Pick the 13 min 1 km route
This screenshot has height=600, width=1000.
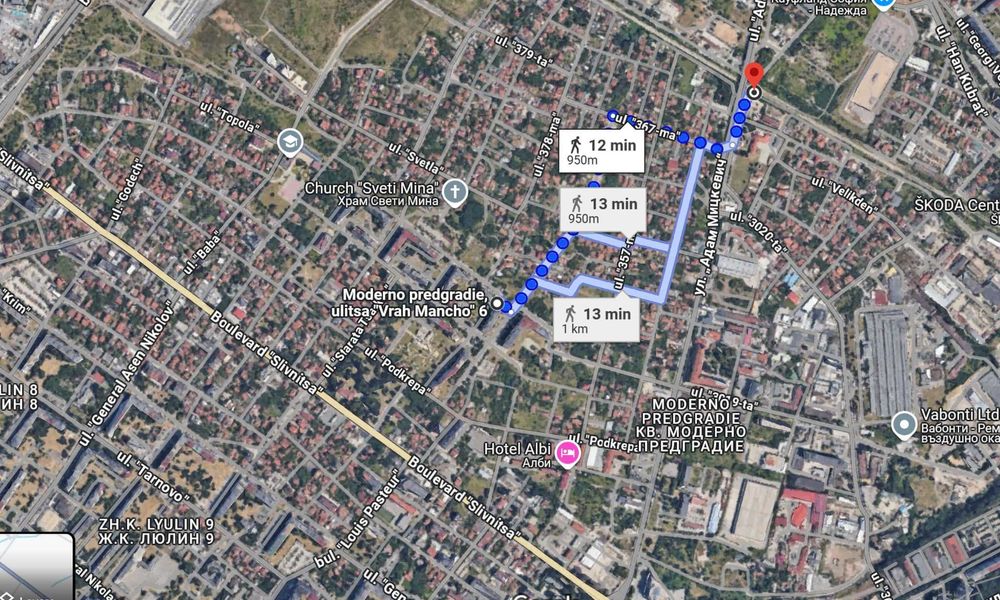[x=596, y=320]
